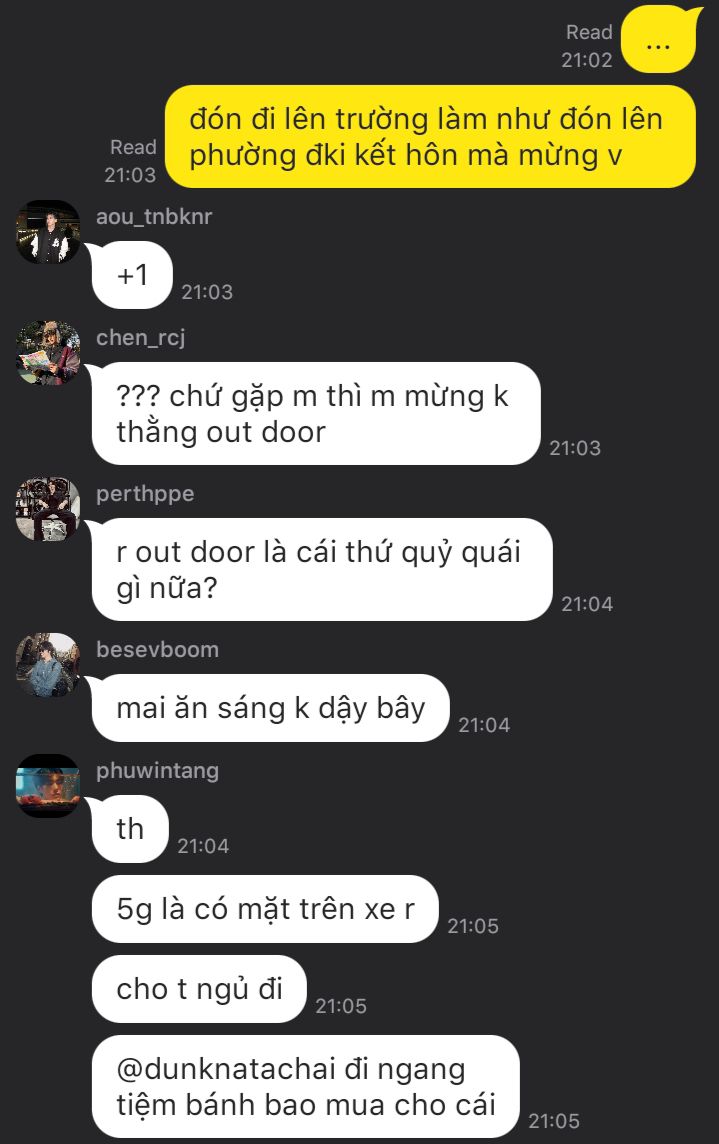This screenshot has height=1144, width=719.
Task: Open besevboom's avatar
Action: click(48, 665)
